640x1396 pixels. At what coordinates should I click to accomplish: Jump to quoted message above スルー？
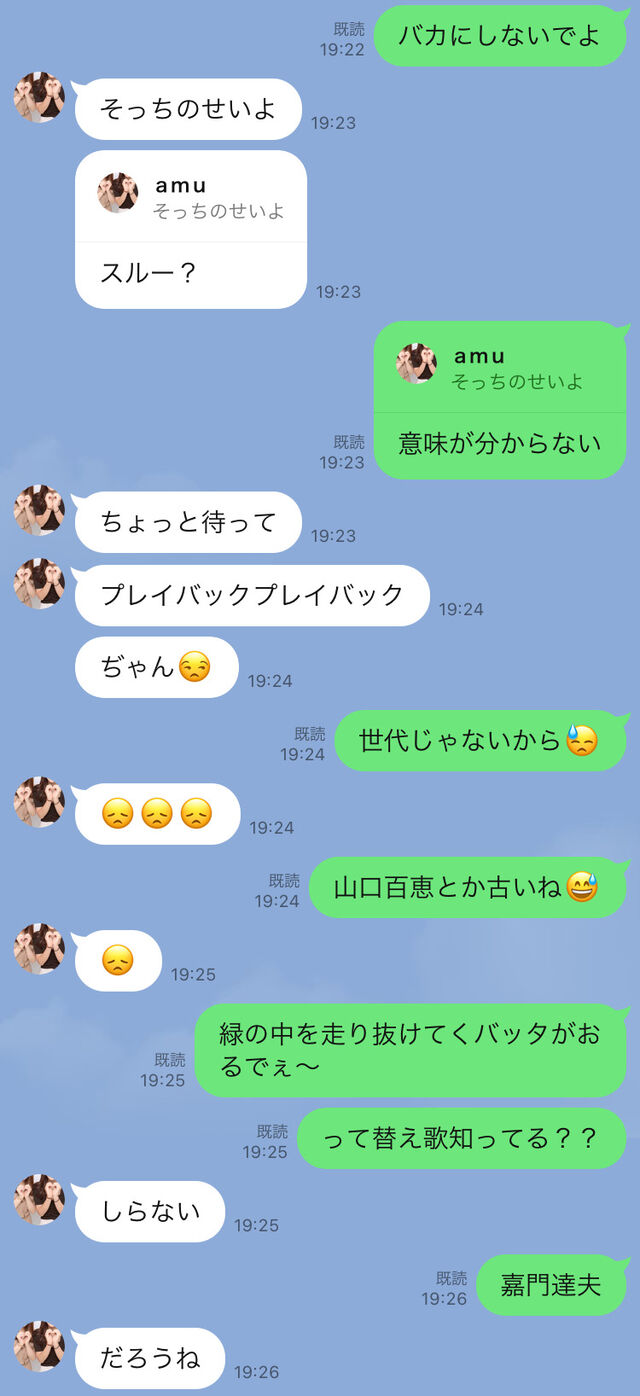pyautogui.click(x=190, y=197)
